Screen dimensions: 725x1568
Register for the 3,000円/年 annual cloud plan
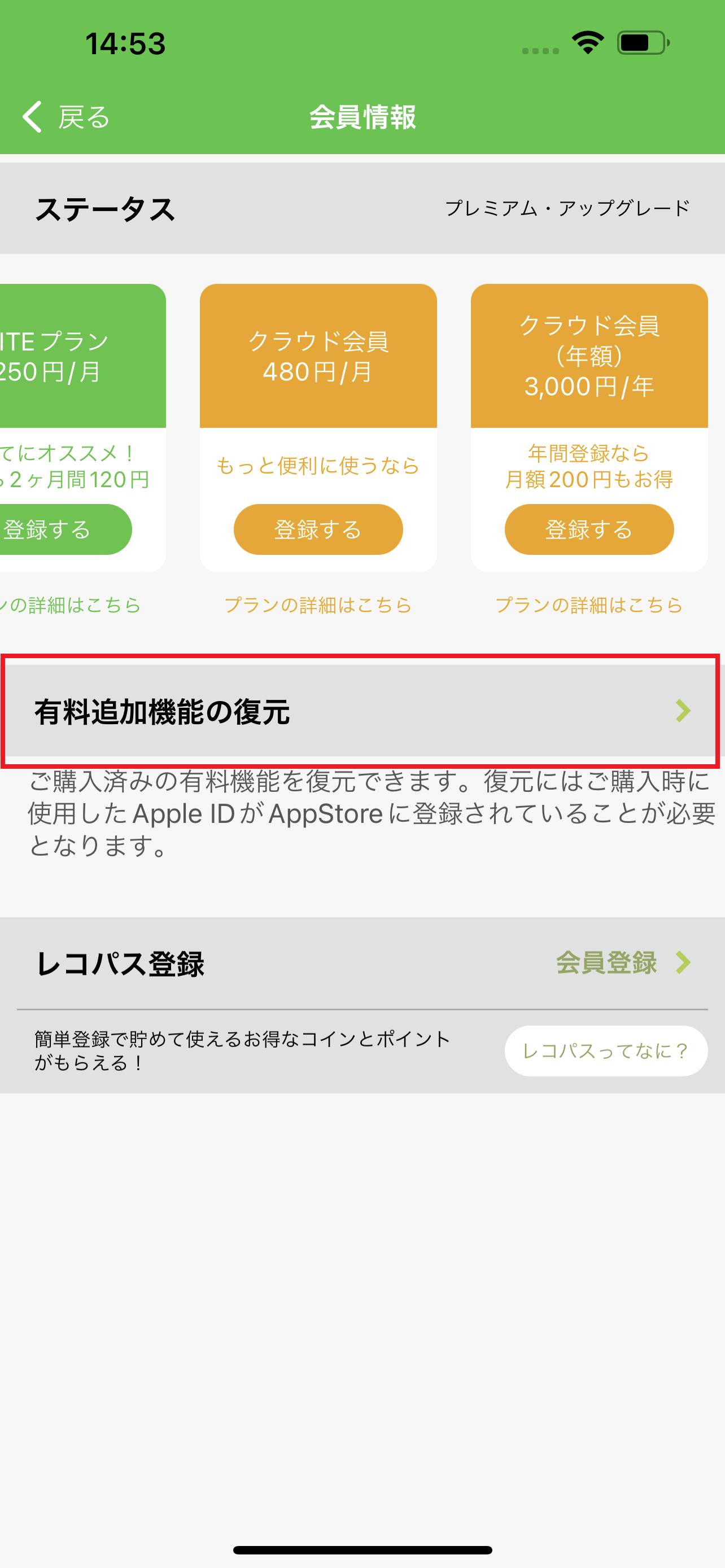point(589,529)
